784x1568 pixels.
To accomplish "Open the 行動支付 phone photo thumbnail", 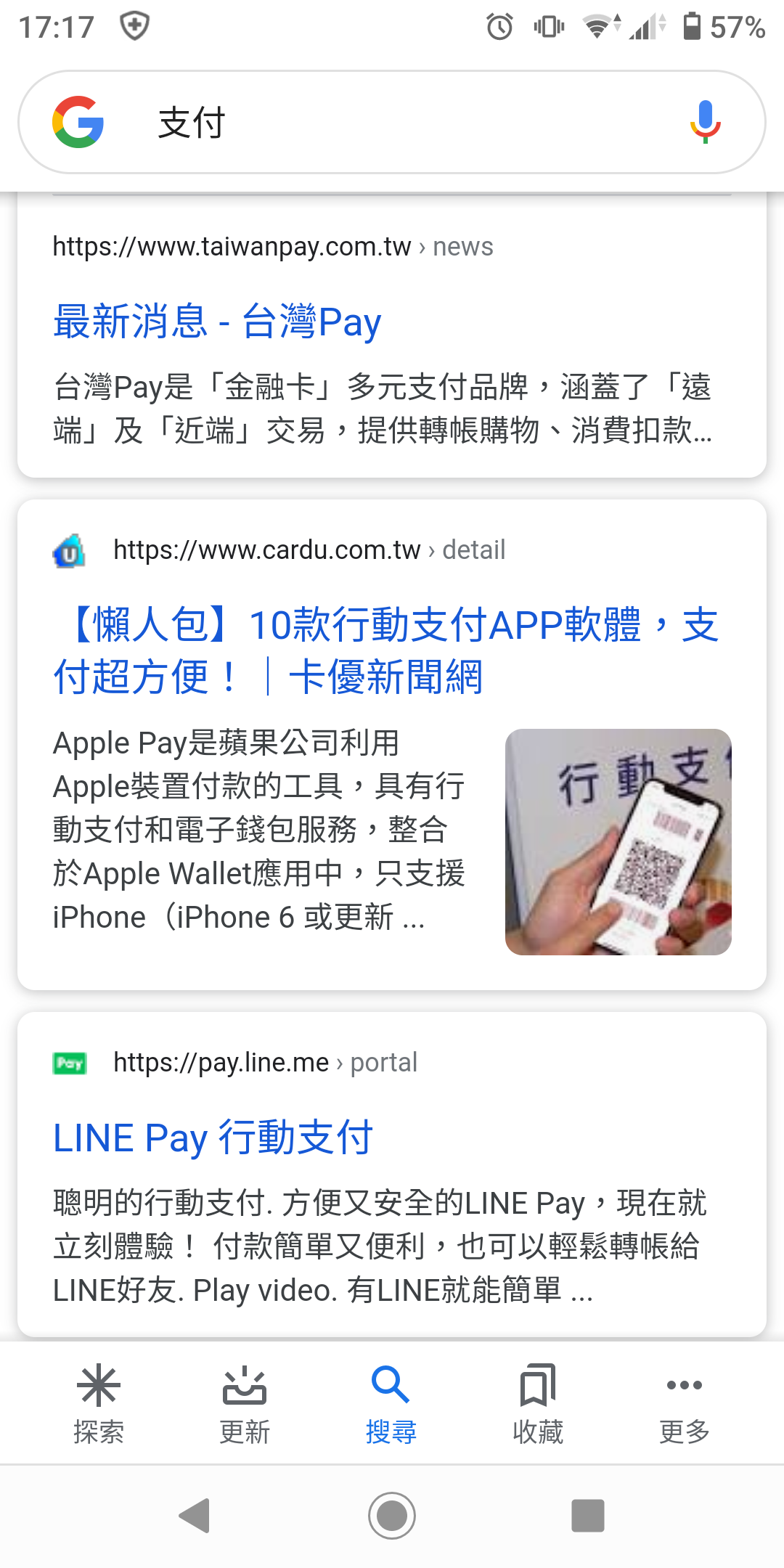I will click(x=618, y=841).
